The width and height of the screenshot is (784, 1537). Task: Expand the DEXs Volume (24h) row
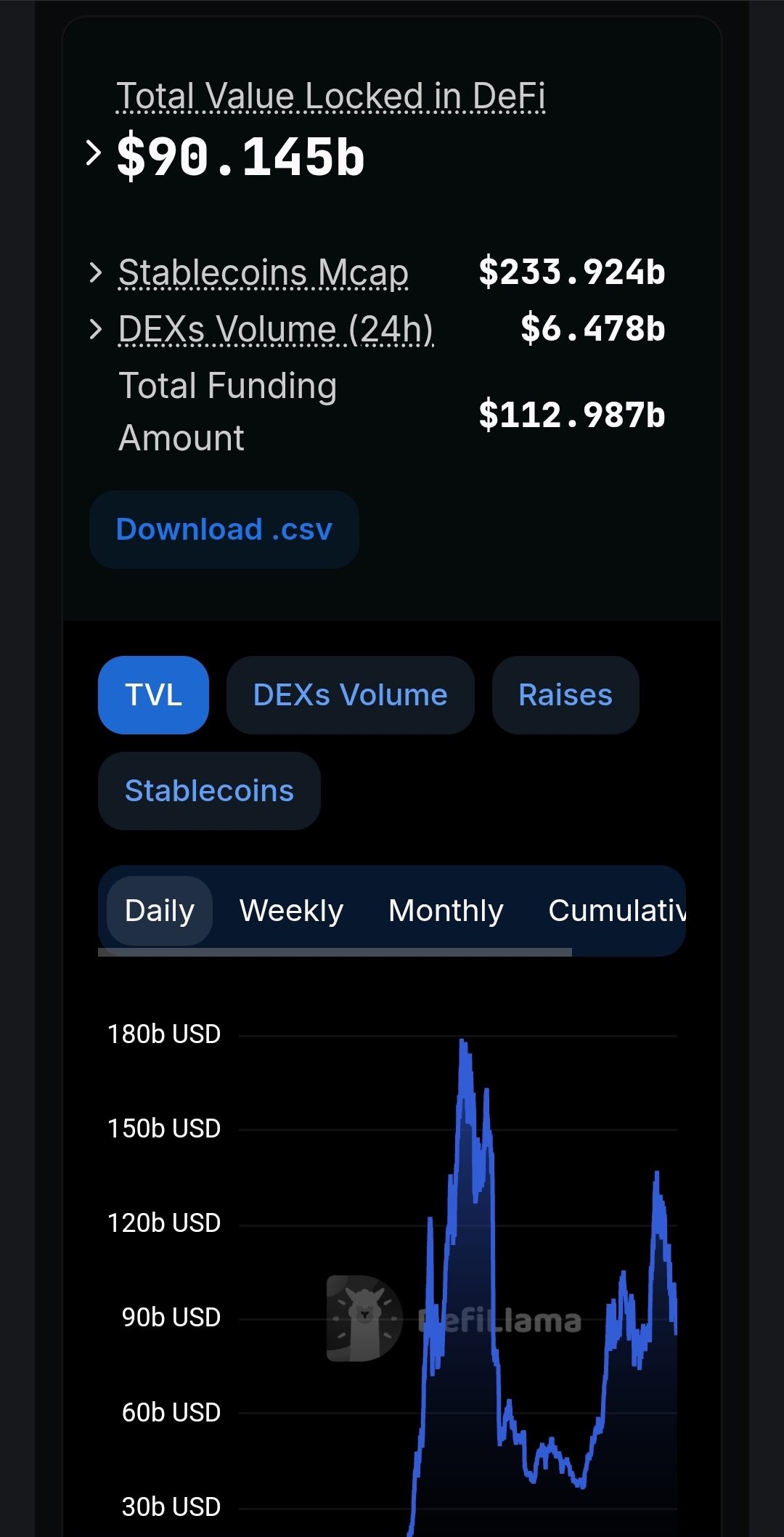point(95,329)
